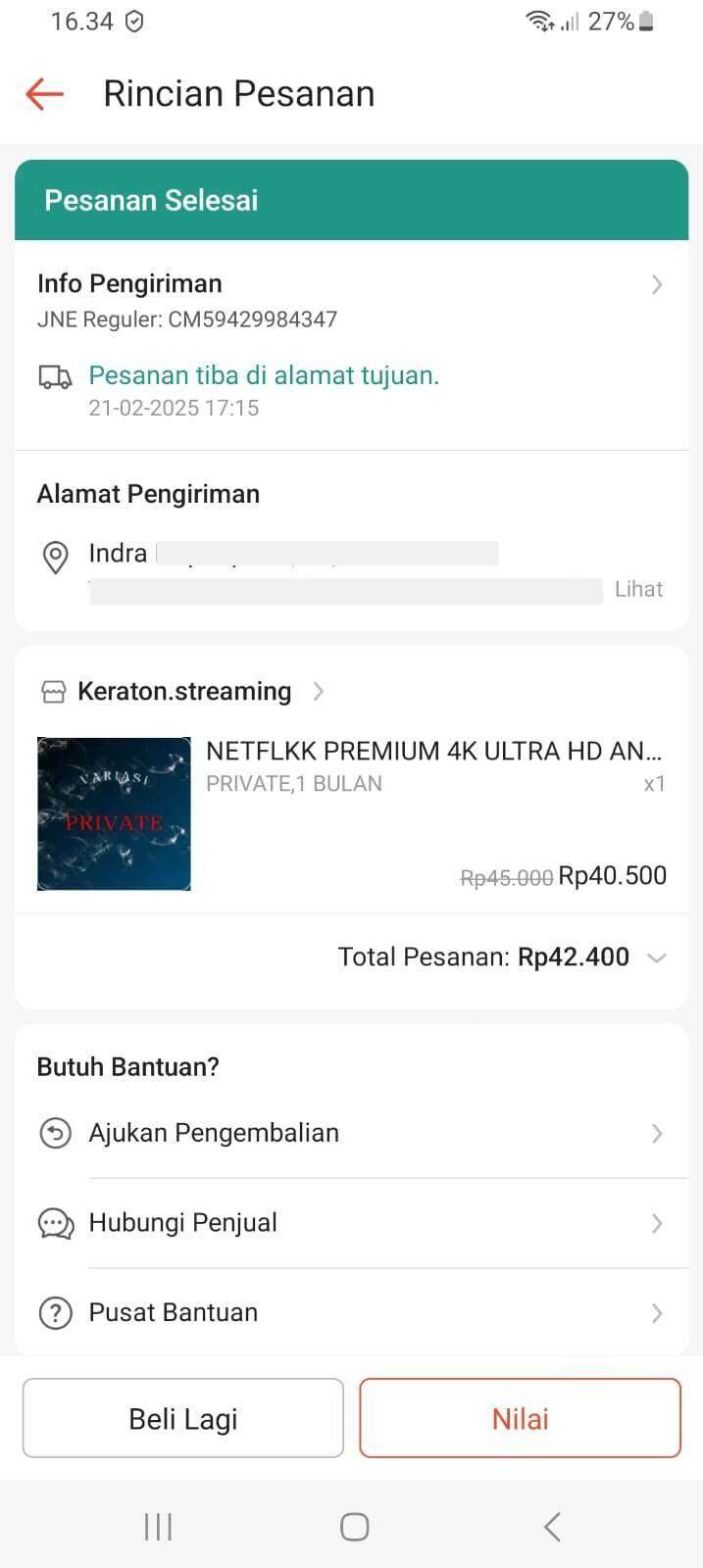
Task: Go back using the red arrow
Action: [44, 94]
